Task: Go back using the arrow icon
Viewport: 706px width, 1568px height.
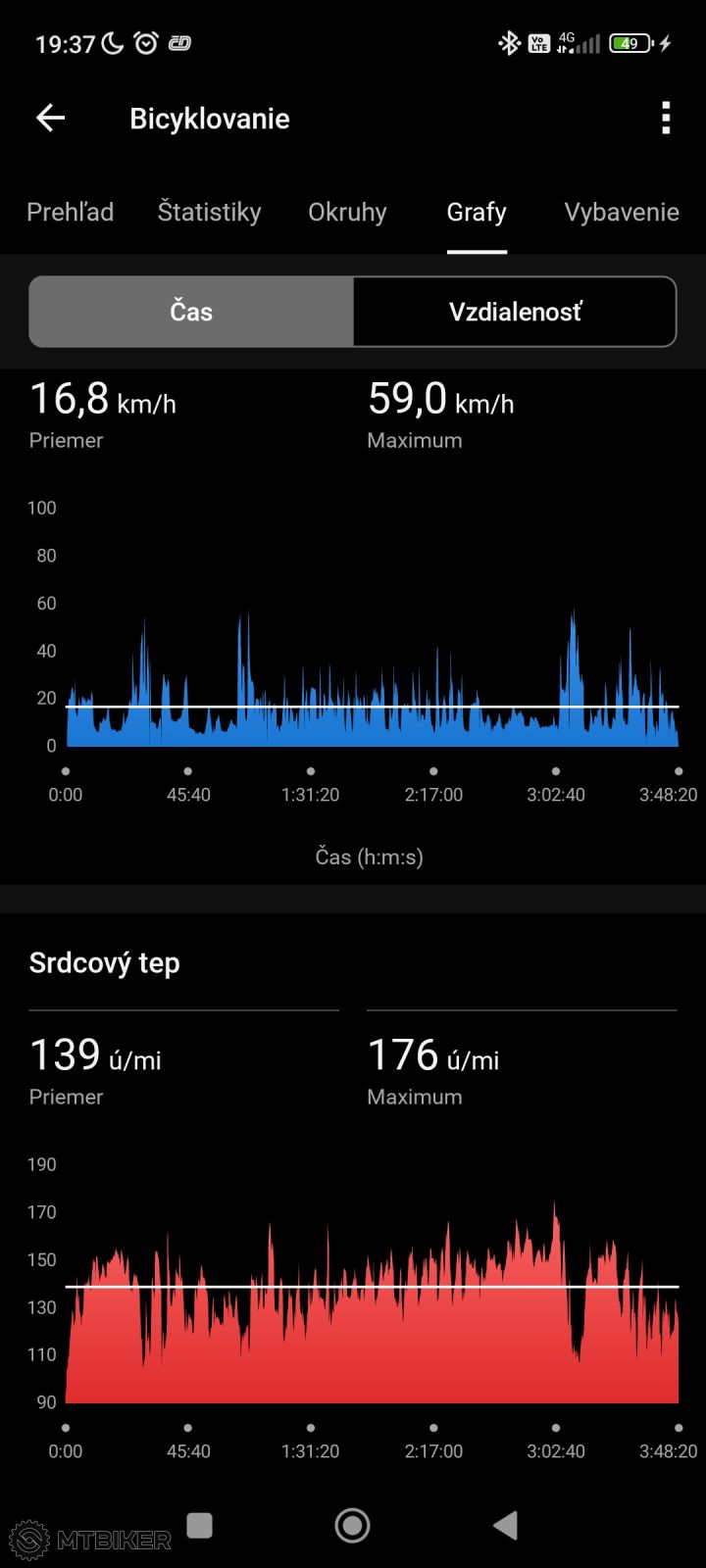Action: tap(50, 119)
